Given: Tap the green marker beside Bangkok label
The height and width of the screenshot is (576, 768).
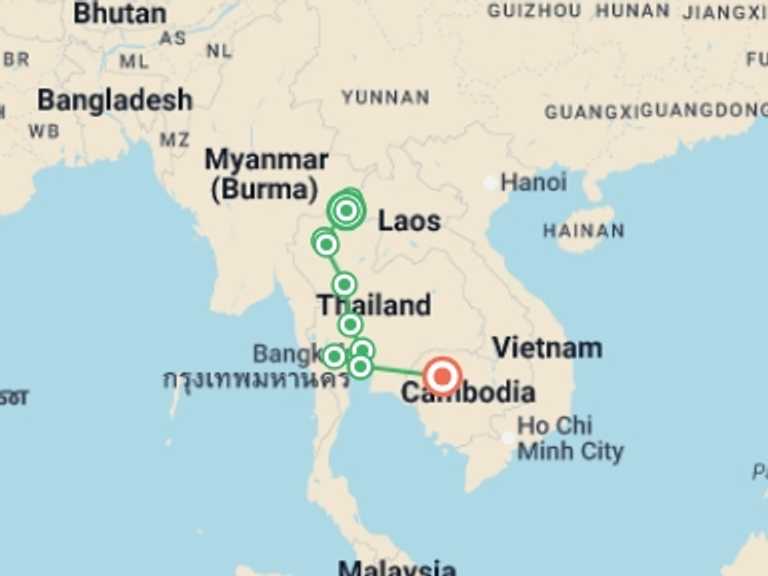Looking at the screenshot, I should tap(335, 356).
